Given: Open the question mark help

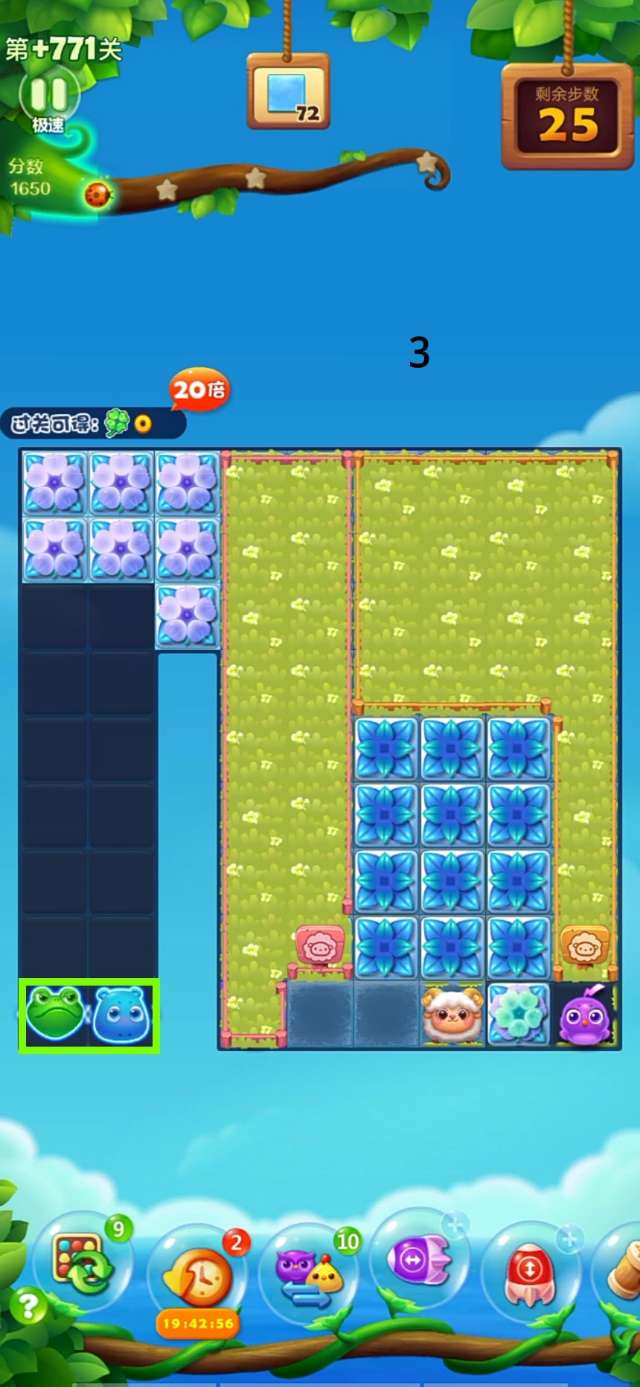Looking at the screenshot, I should (x=29, y=1305).
